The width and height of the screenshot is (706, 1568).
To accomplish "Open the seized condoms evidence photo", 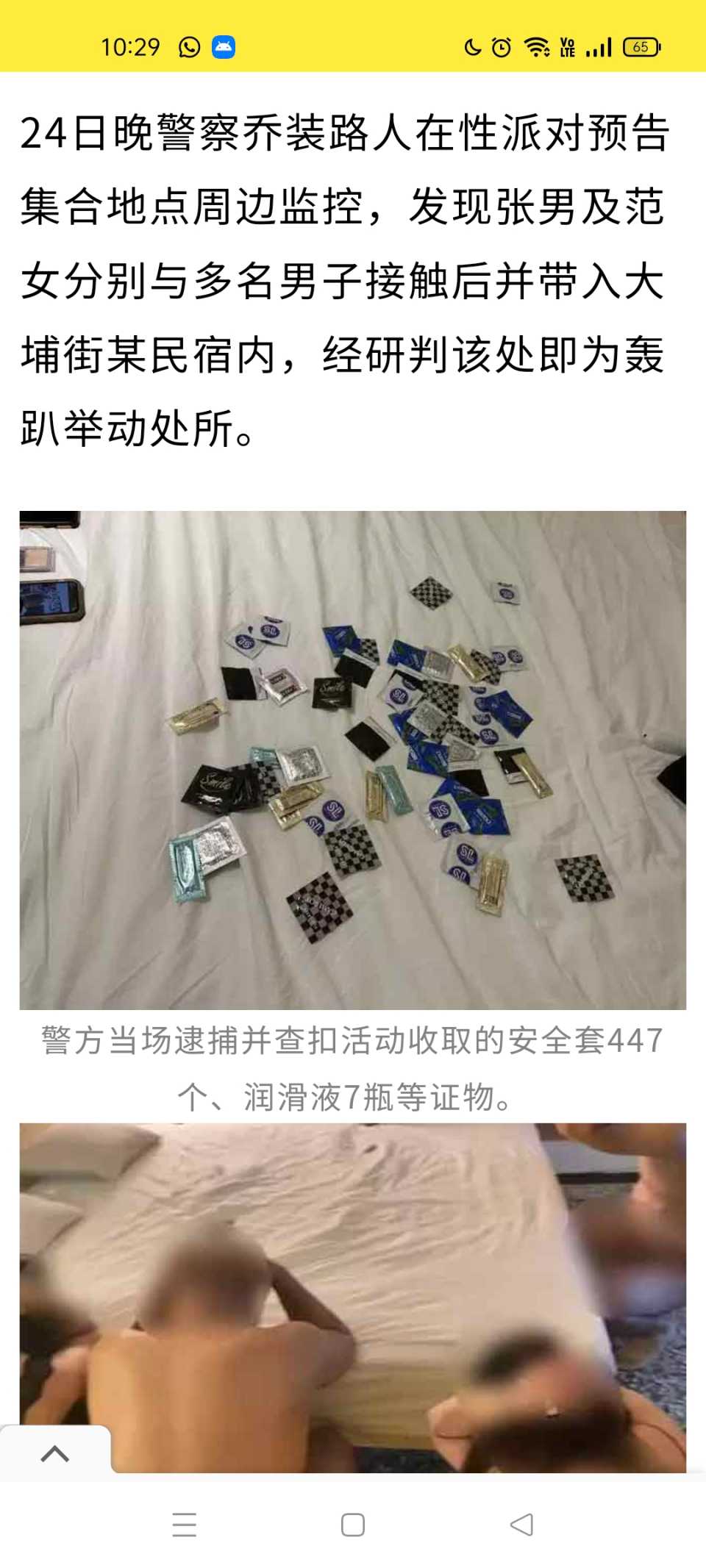I will [x=353, y=759].
